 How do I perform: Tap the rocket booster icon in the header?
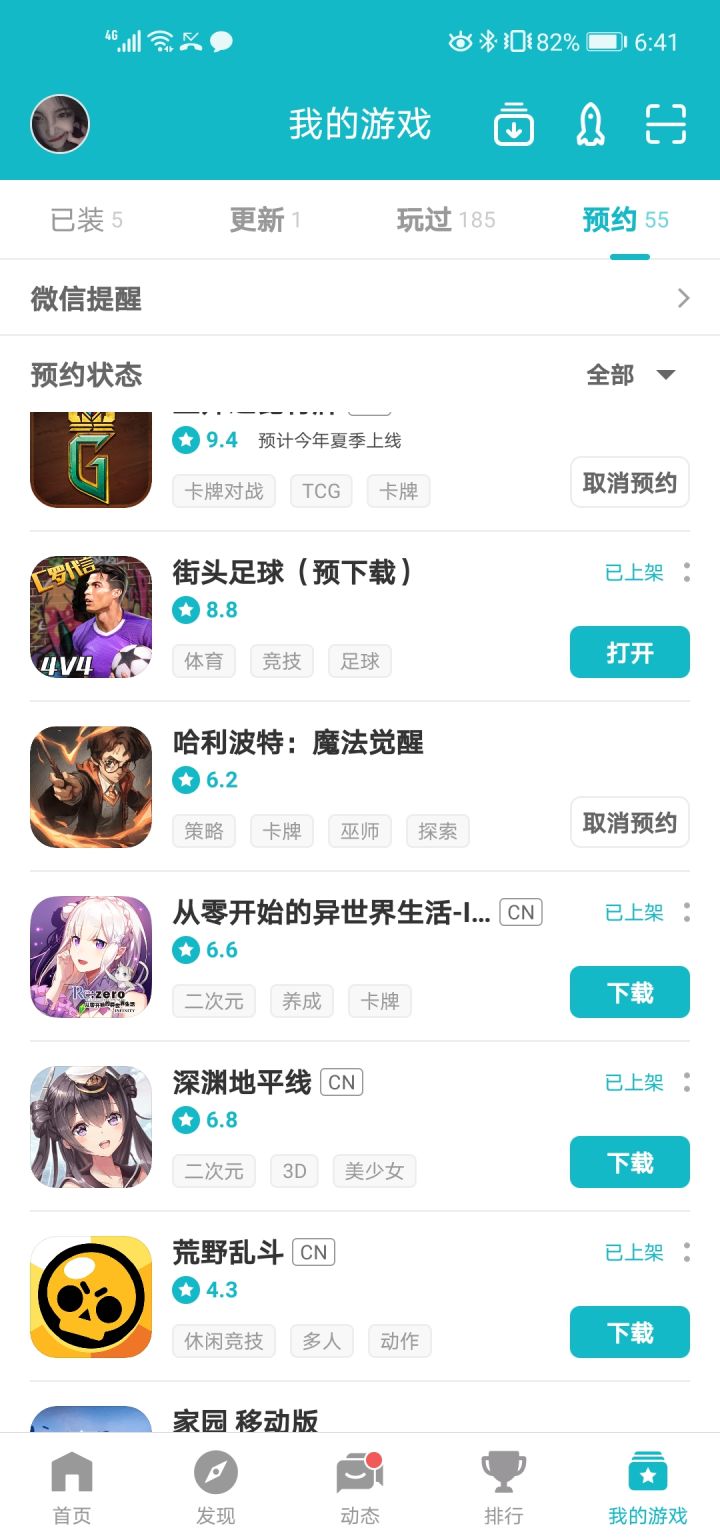590,122
